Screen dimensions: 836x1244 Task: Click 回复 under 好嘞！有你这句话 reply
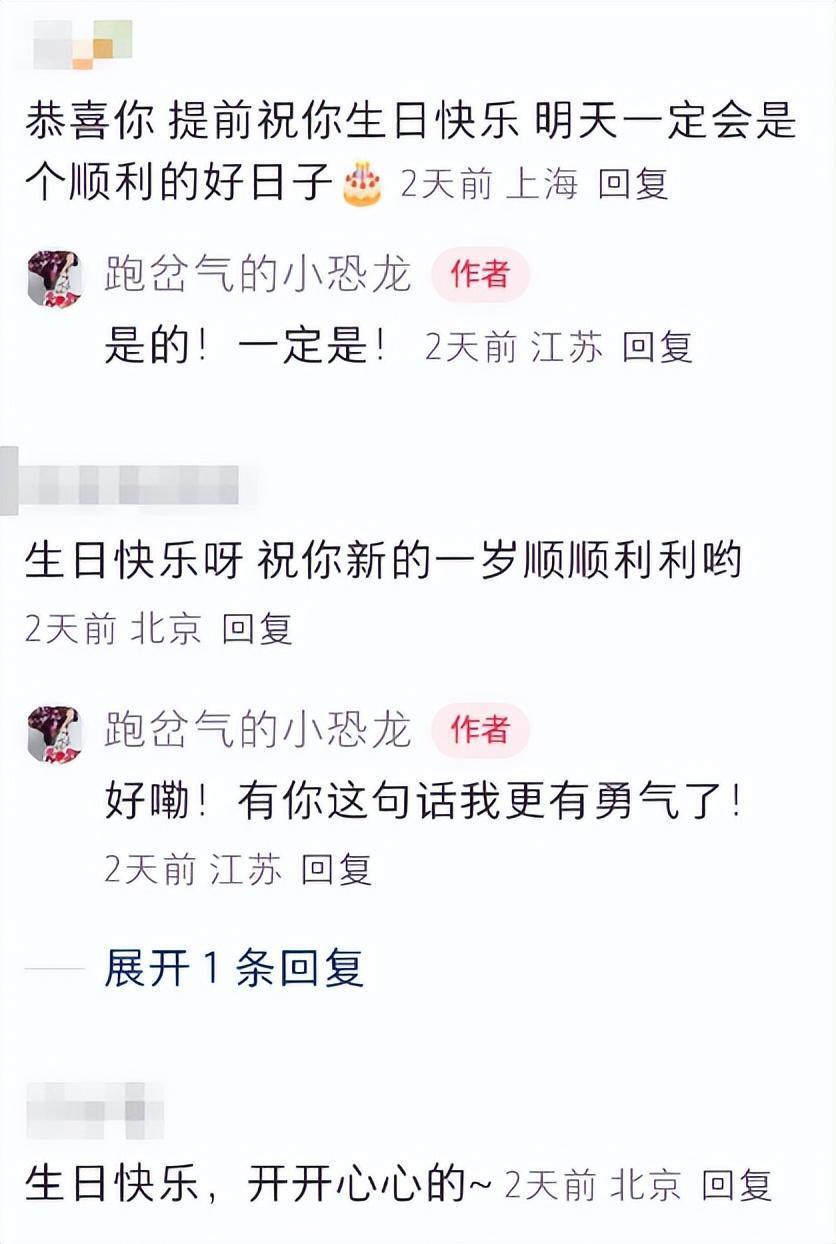339,869
